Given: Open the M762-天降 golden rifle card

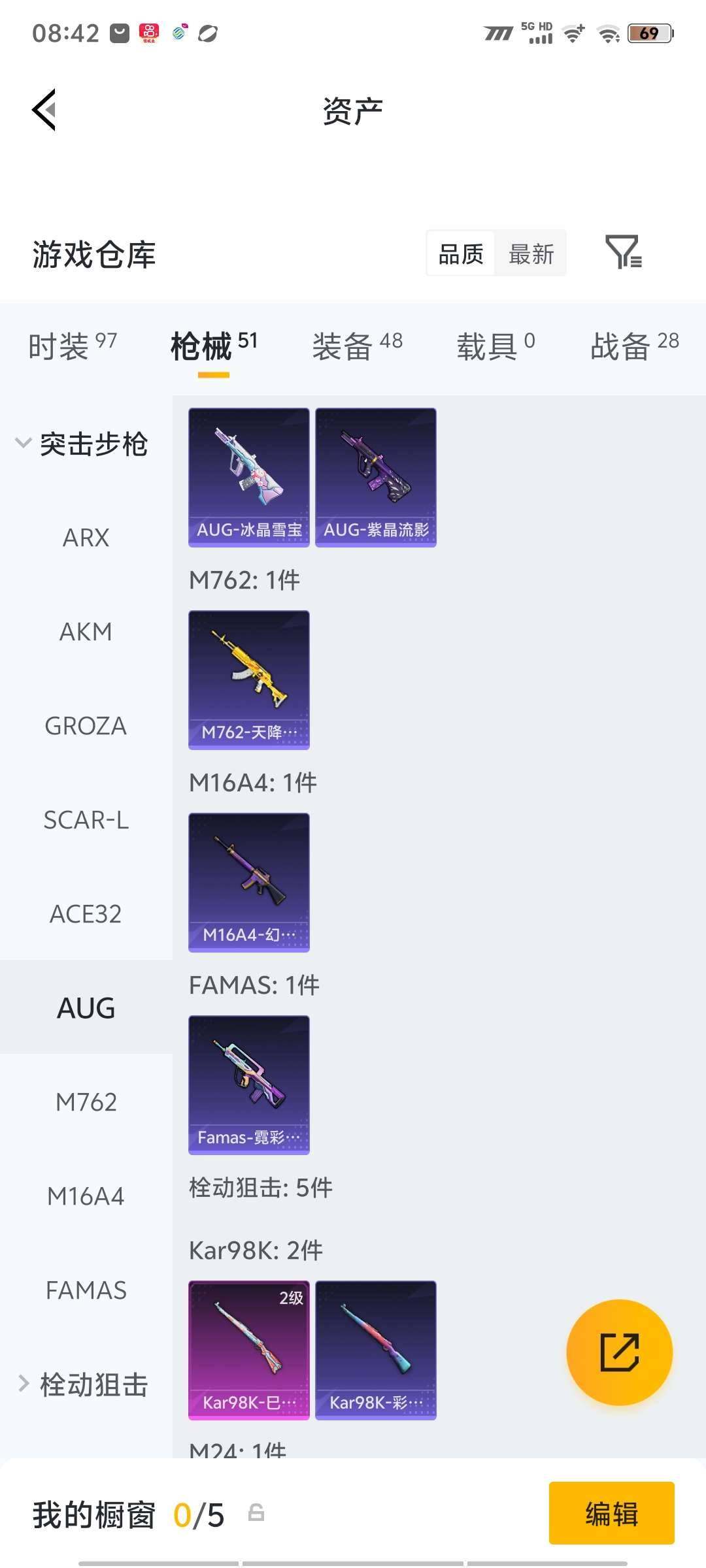Looking at the screenshot, I should [248, 679].
